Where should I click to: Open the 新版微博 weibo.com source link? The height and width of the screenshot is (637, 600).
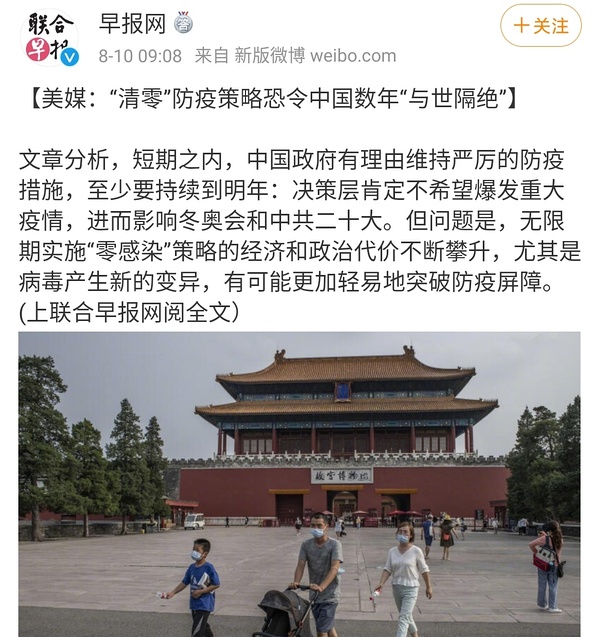coord(315,56)
